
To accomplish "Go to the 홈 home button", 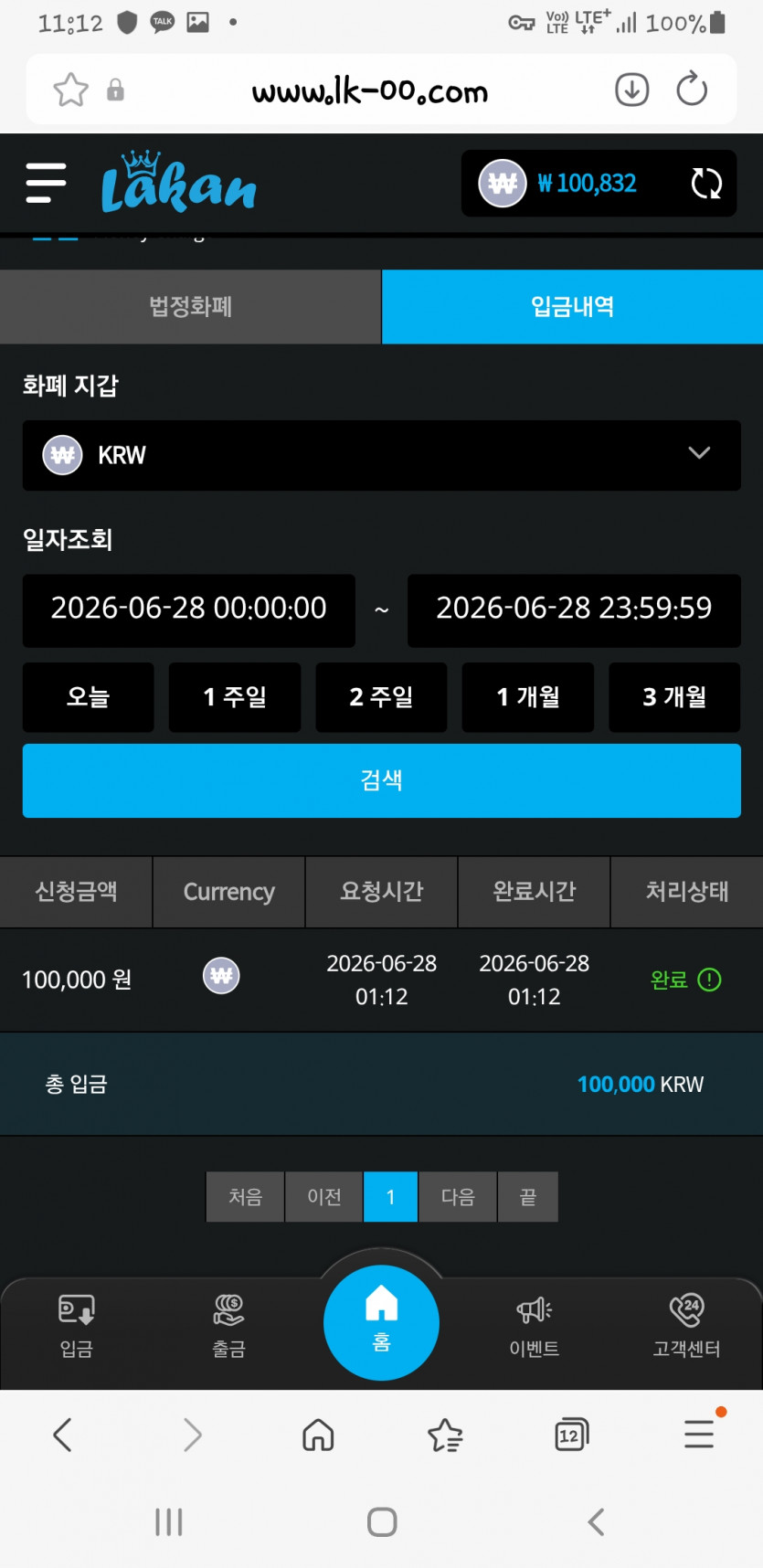I will [x=381, y=1322].
